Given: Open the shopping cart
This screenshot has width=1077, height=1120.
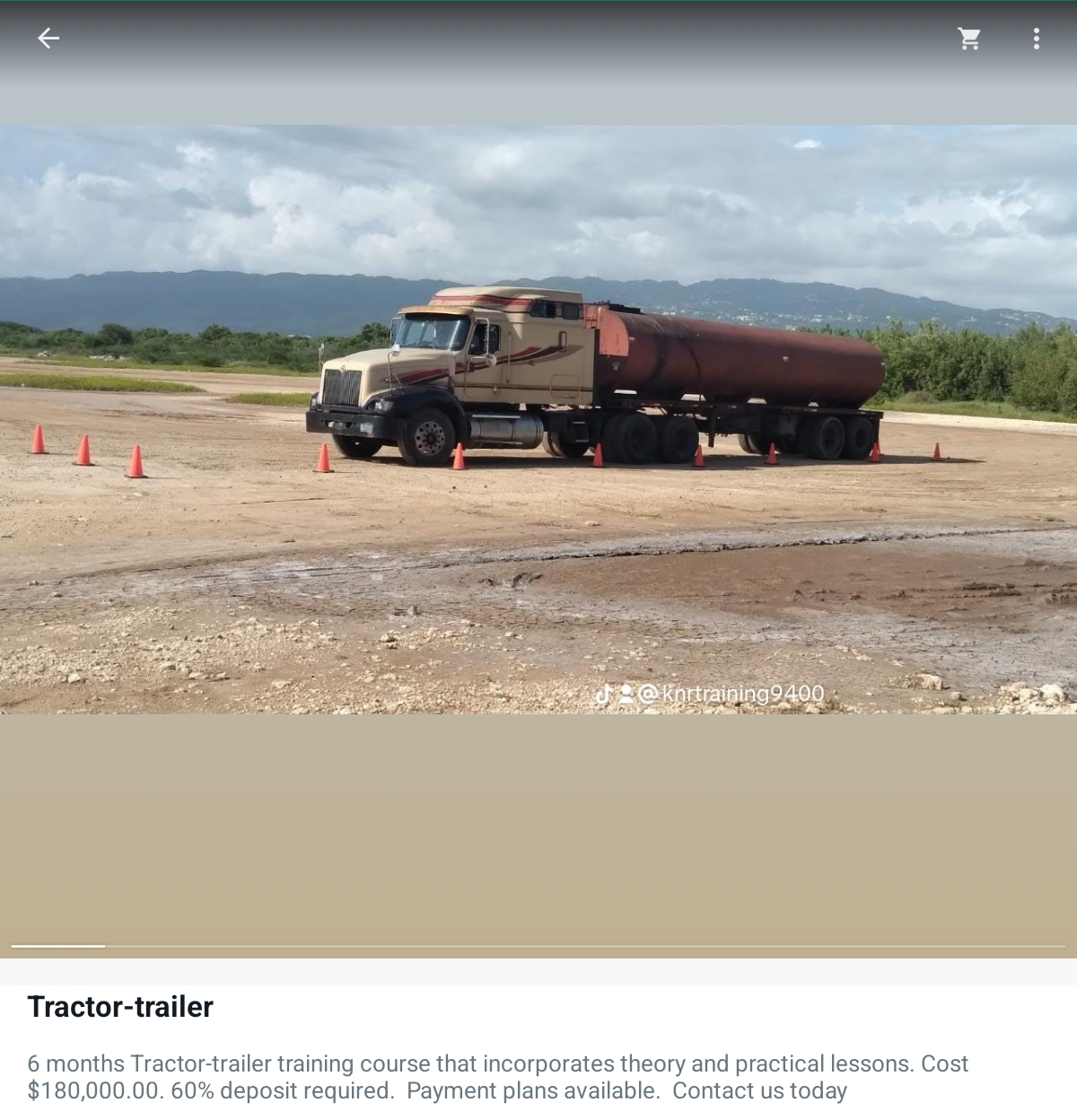Looking at the screenshot, I should [969, 39].
